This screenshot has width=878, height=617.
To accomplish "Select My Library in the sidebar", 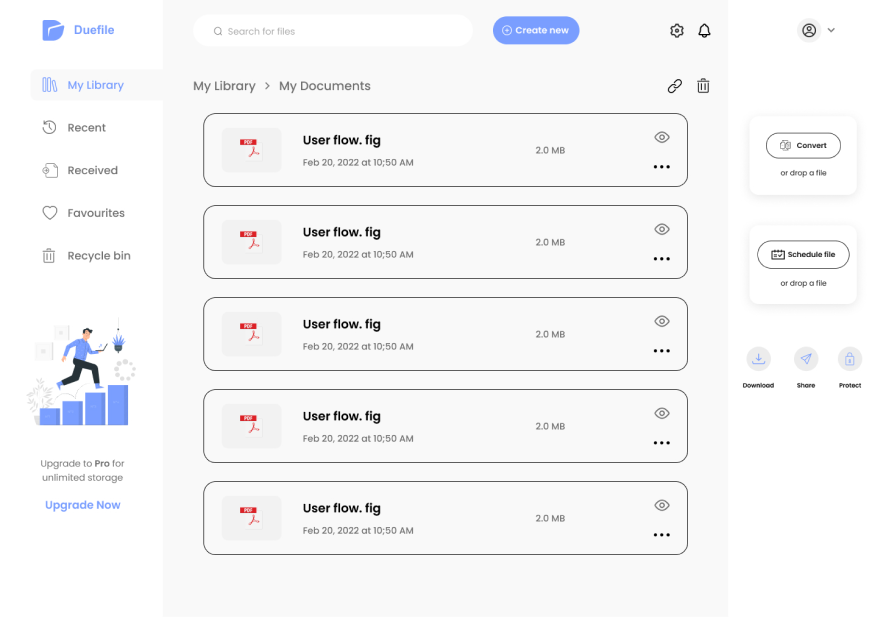I will (95, 85).
